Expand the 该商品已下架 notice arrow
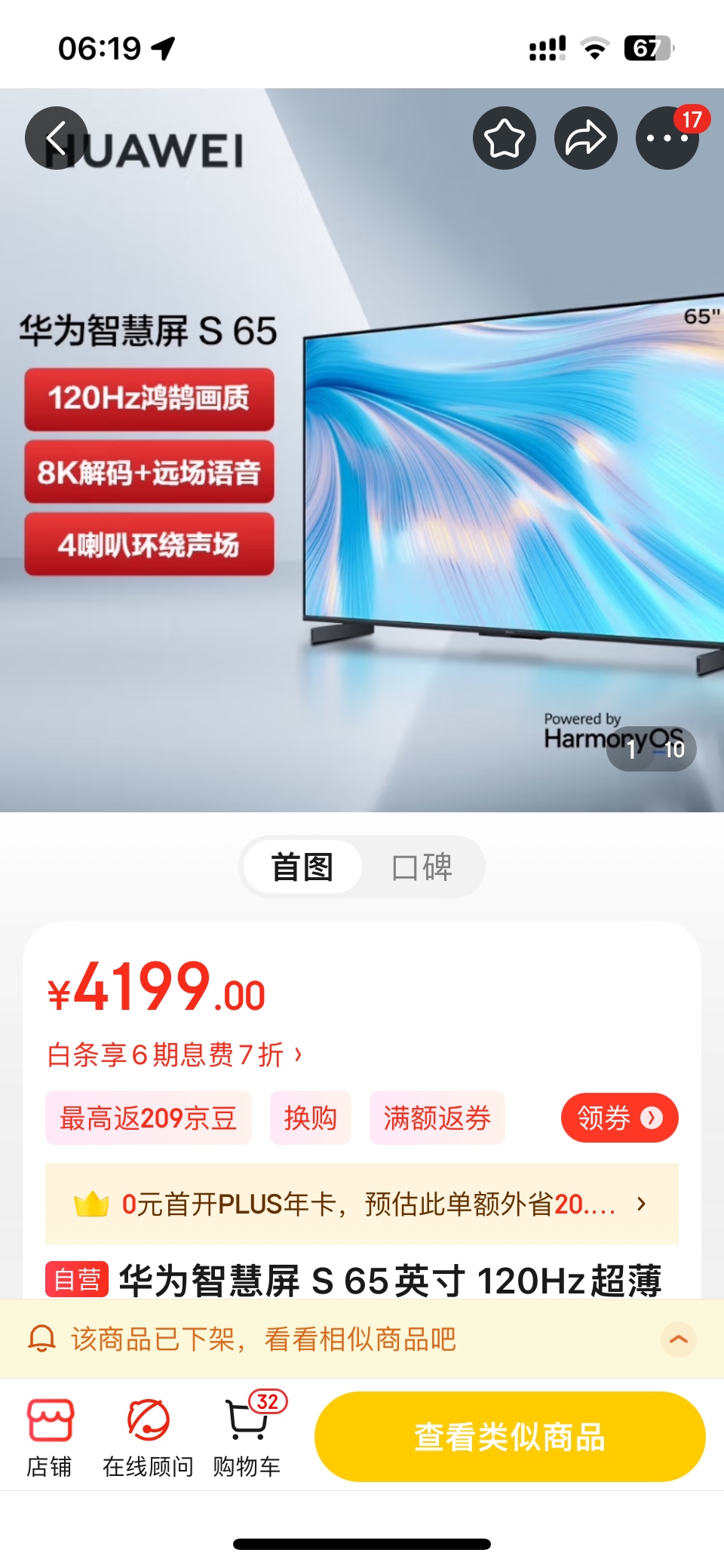This screenshot has height=1568, width=724. click(x=678, y=1339)
